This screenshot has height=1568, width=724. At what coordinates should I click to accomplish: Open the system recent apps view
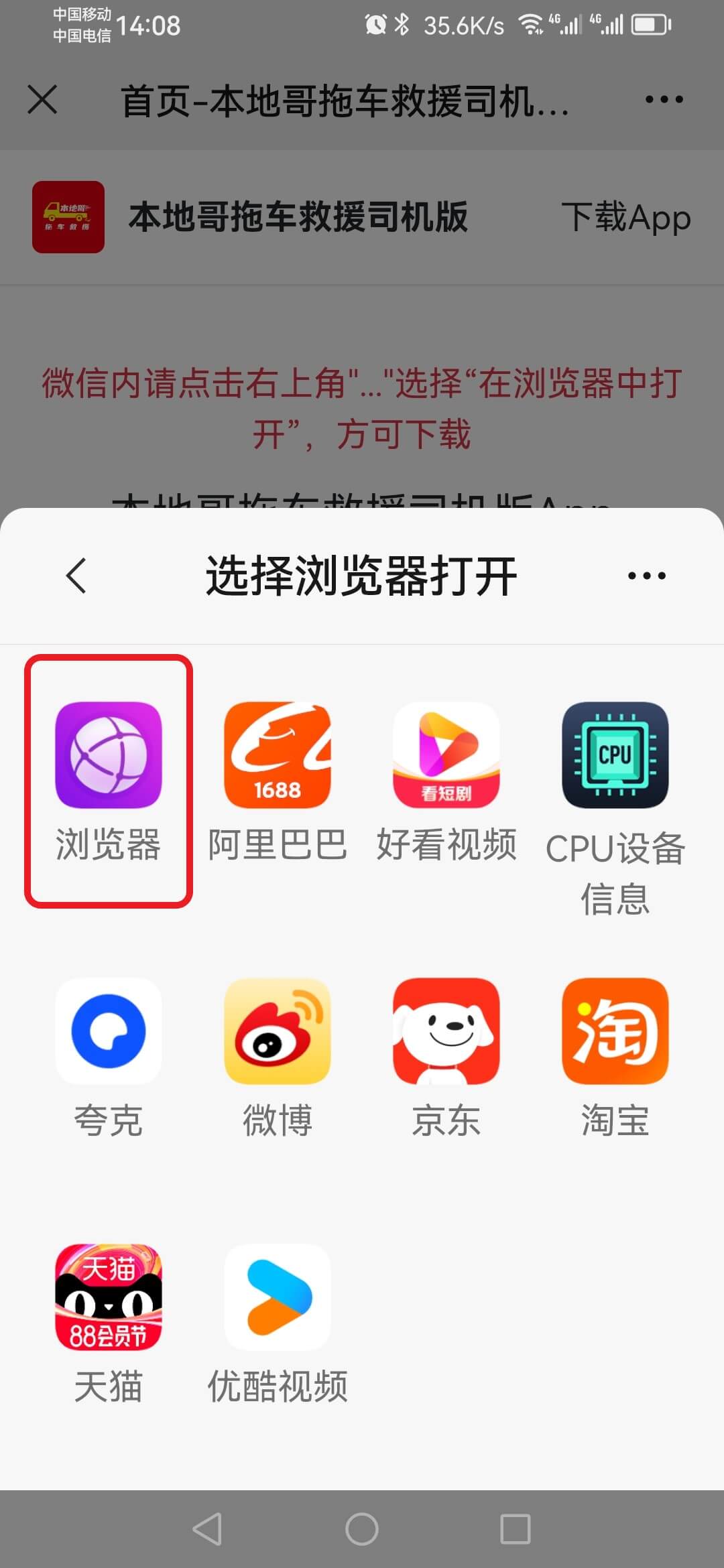coord(516,1529)
